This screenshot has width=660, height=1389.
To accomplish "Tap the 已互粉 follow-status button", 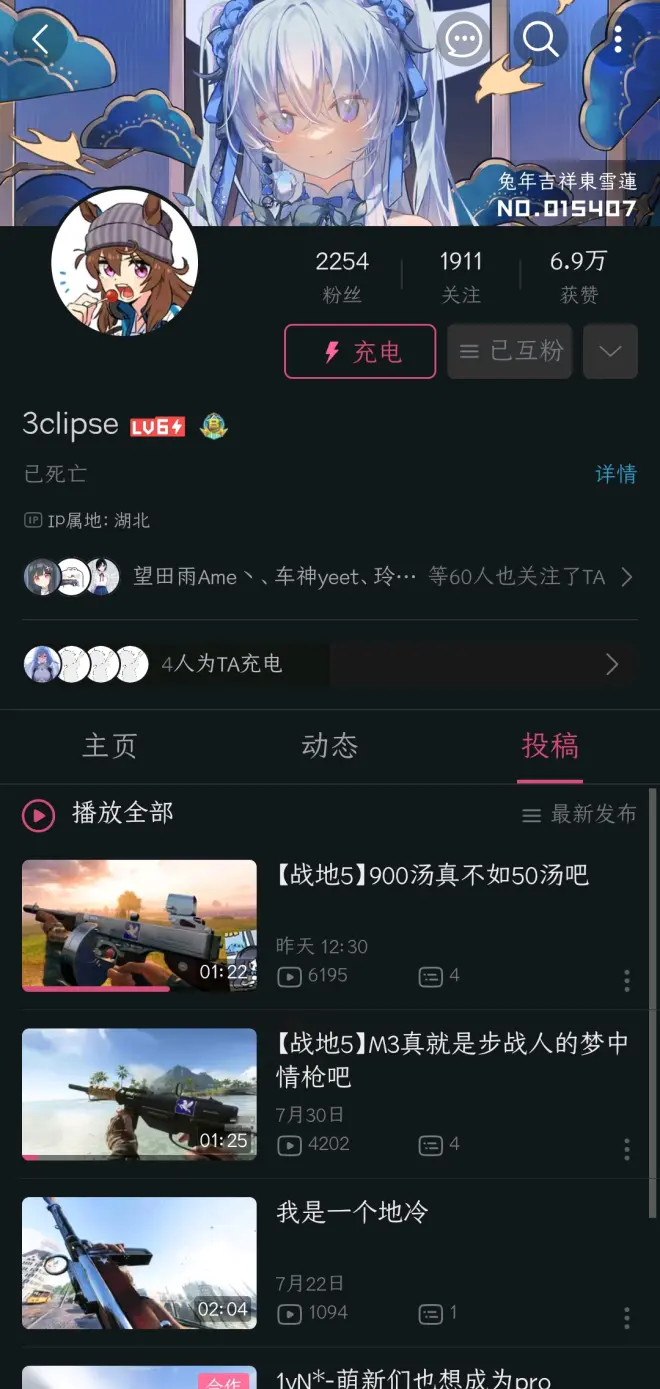I will pos(510,351).
